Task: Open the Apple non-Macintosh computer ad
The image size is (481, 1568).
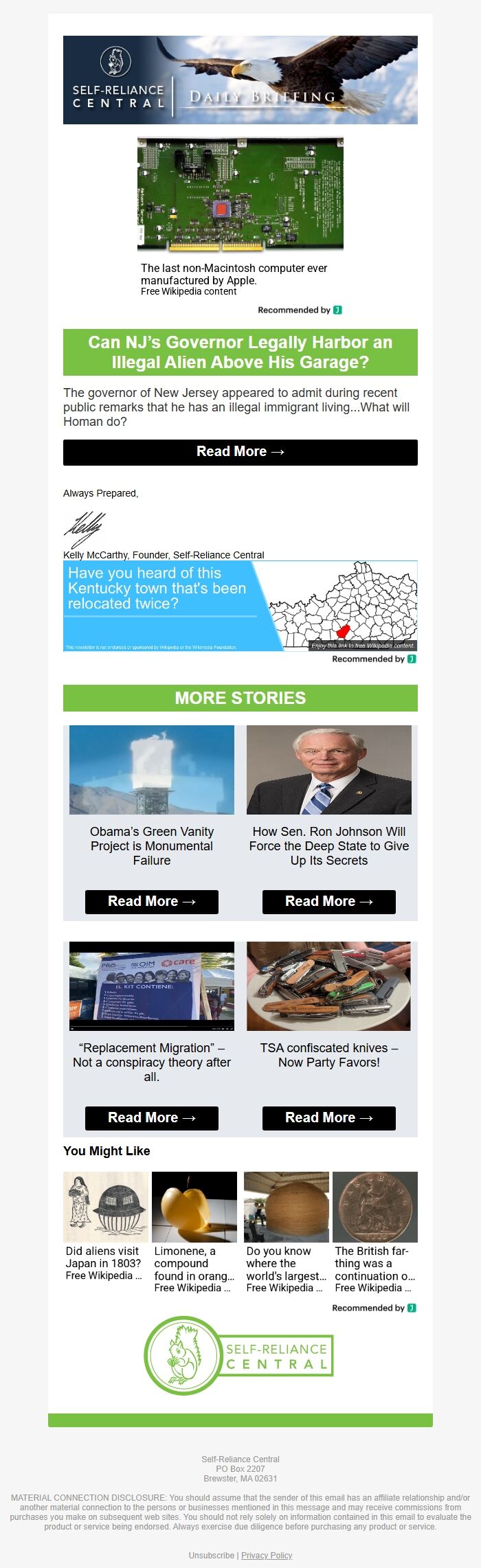Action: (x=240, y=194)
